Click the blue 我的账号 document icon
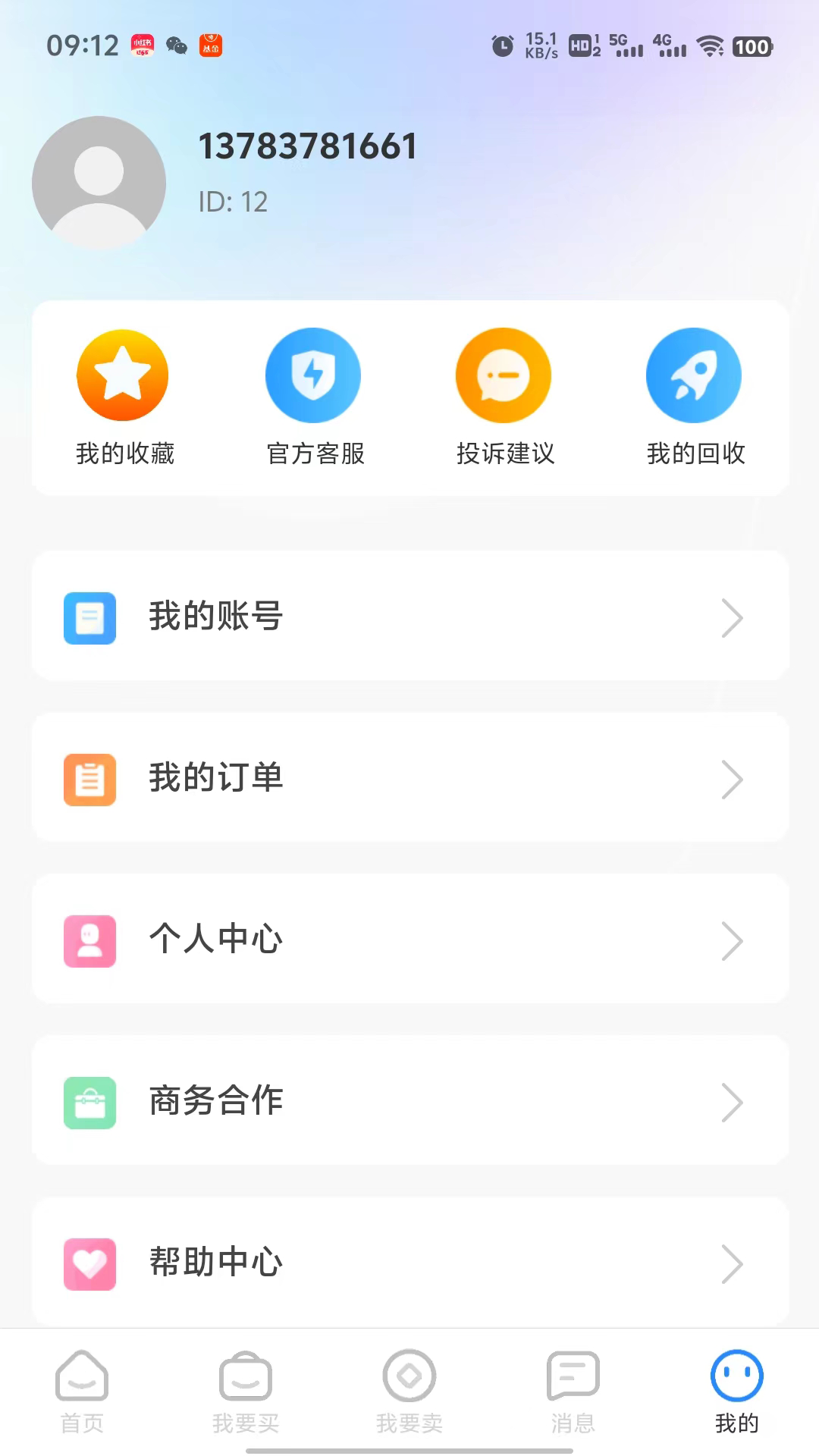 (90, 618)
